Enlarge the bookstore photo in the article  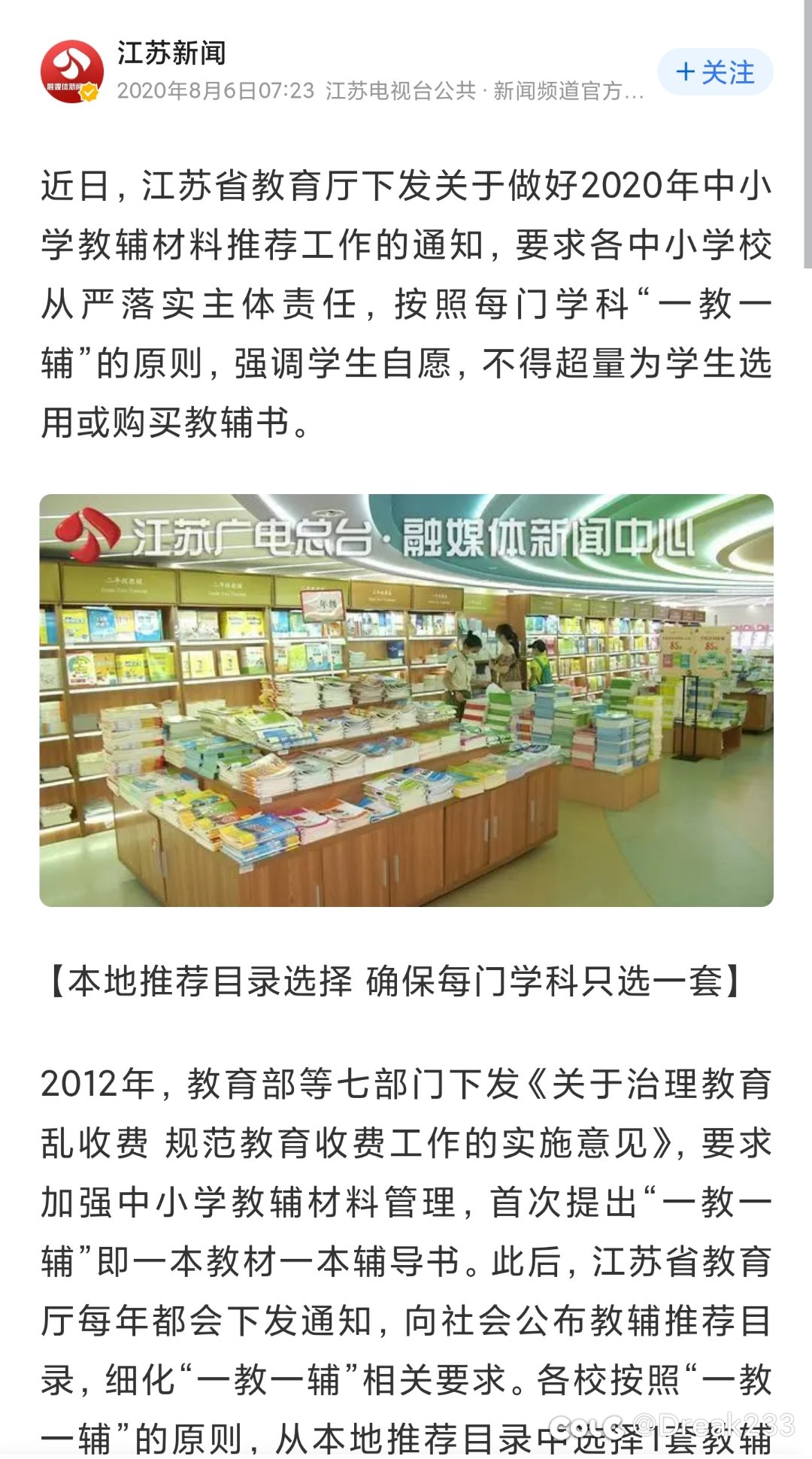point(406,699)
